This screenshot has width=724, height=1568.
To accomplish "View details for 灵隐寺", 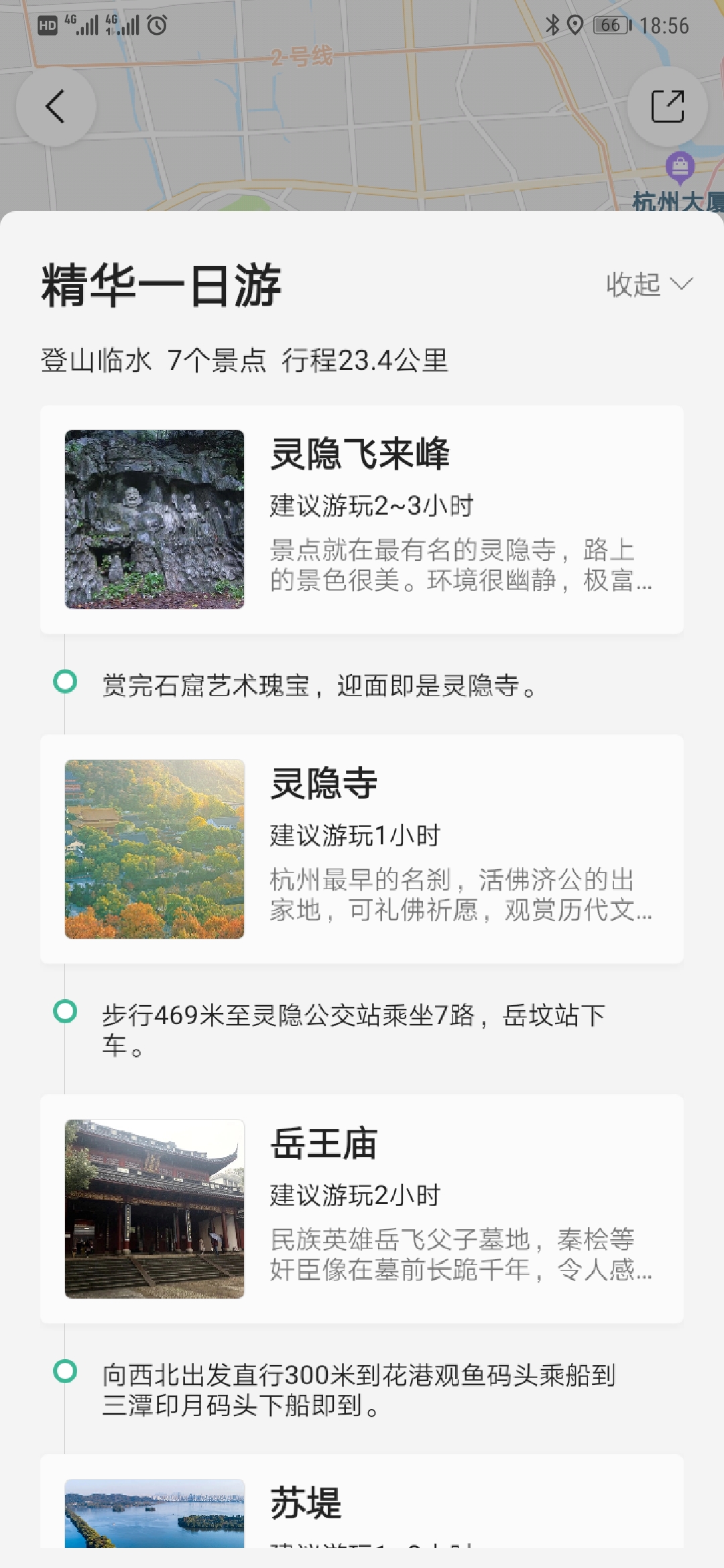I will tap(362, 848).
